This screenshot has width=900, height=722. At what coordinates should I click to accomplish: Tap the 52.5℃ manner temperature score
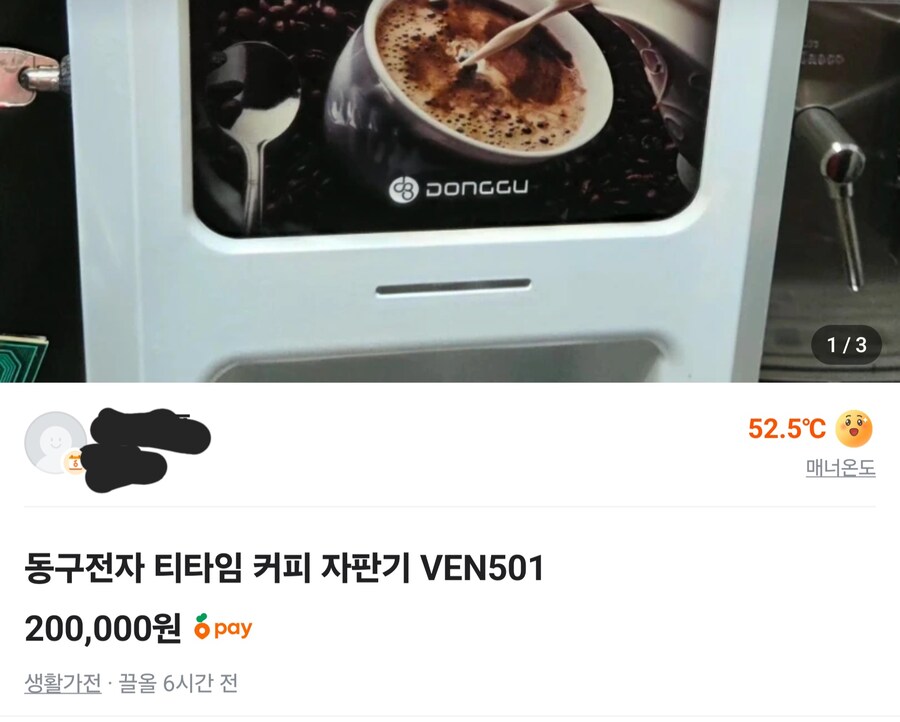pyautogui.click(x=787, y=429)
